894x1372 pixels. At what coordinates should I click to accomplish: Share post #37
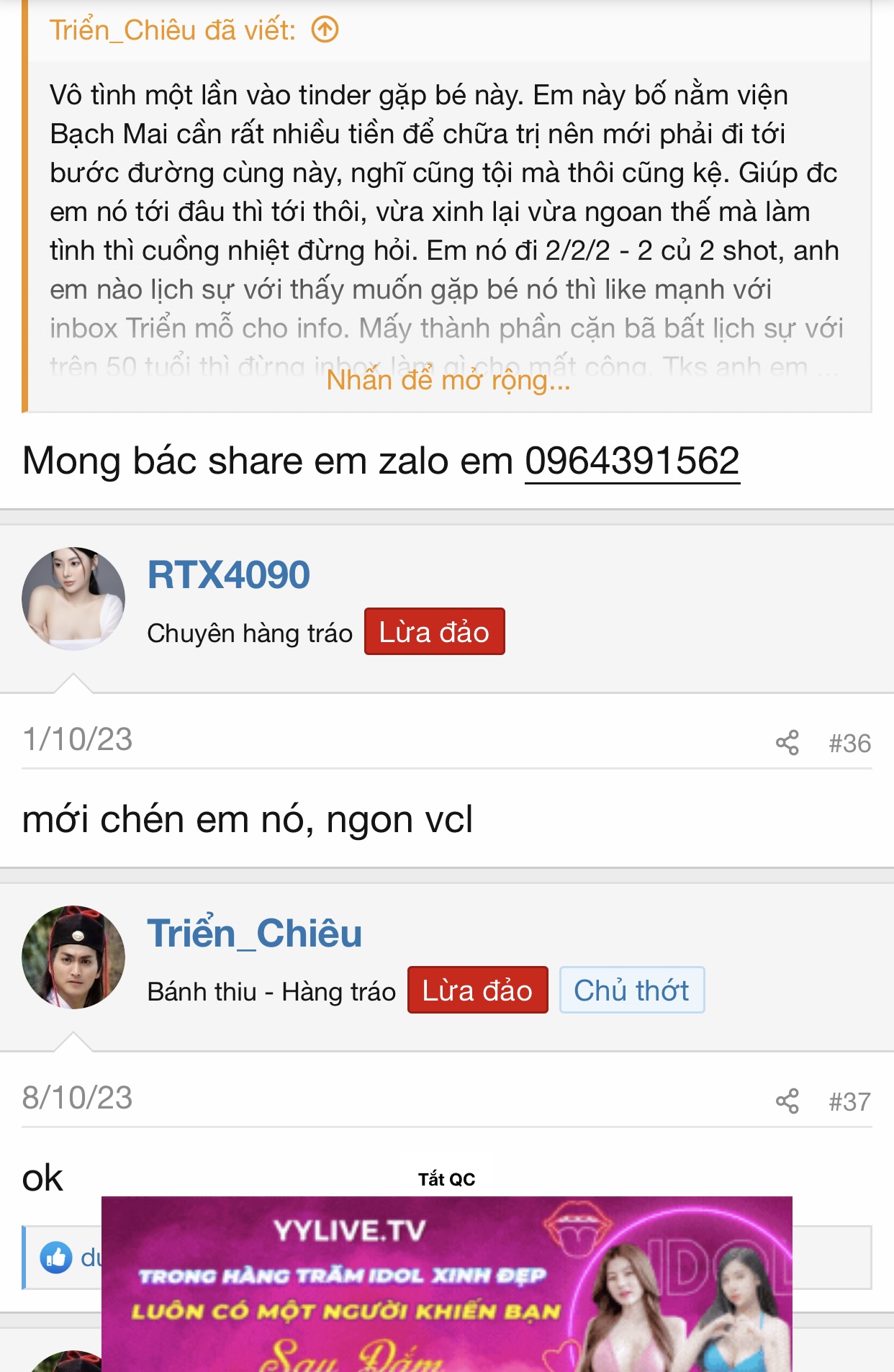tap(787, 1101)
